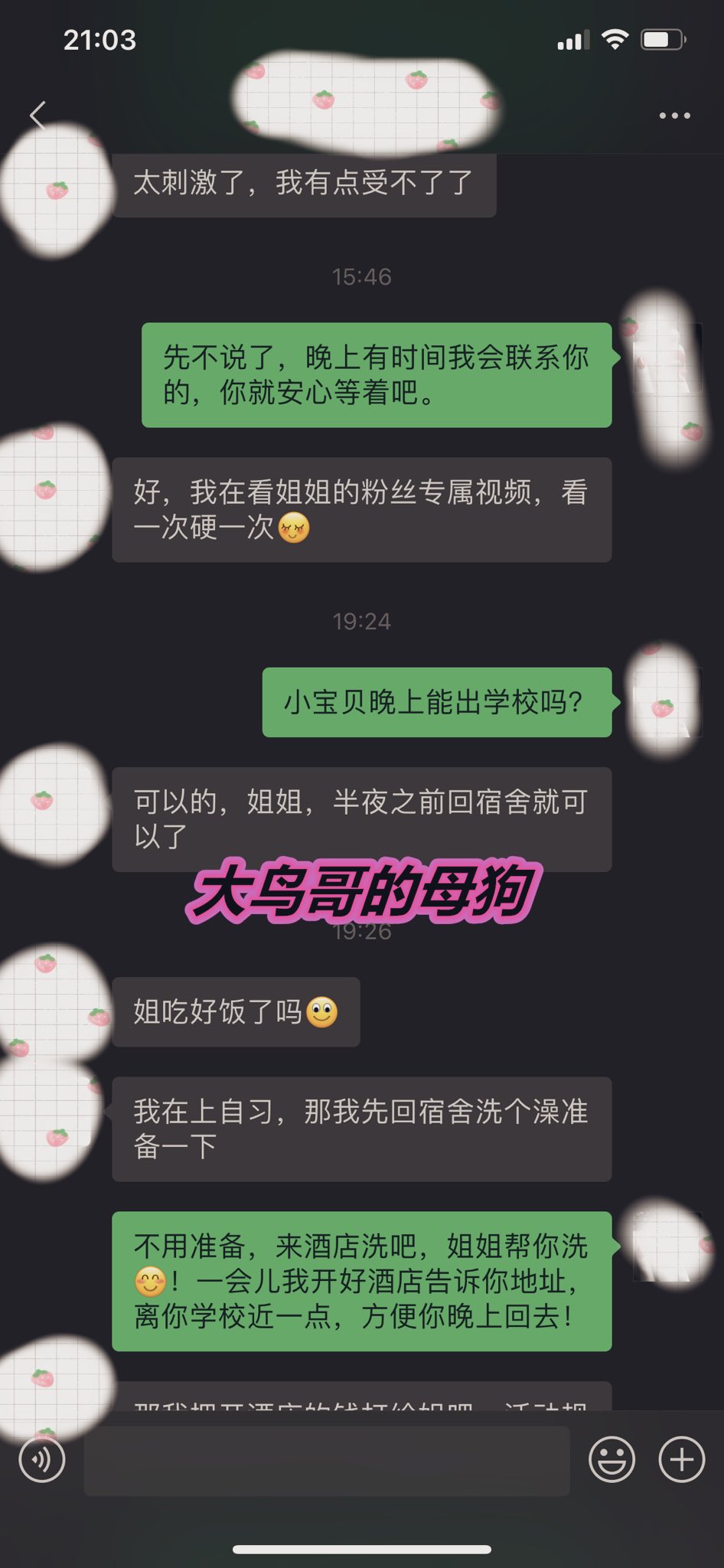Image resolution: width=724 pixels, height=1568 pixels.
Task: Open the emoji sticker panel
Action: tap(611, 1459)
